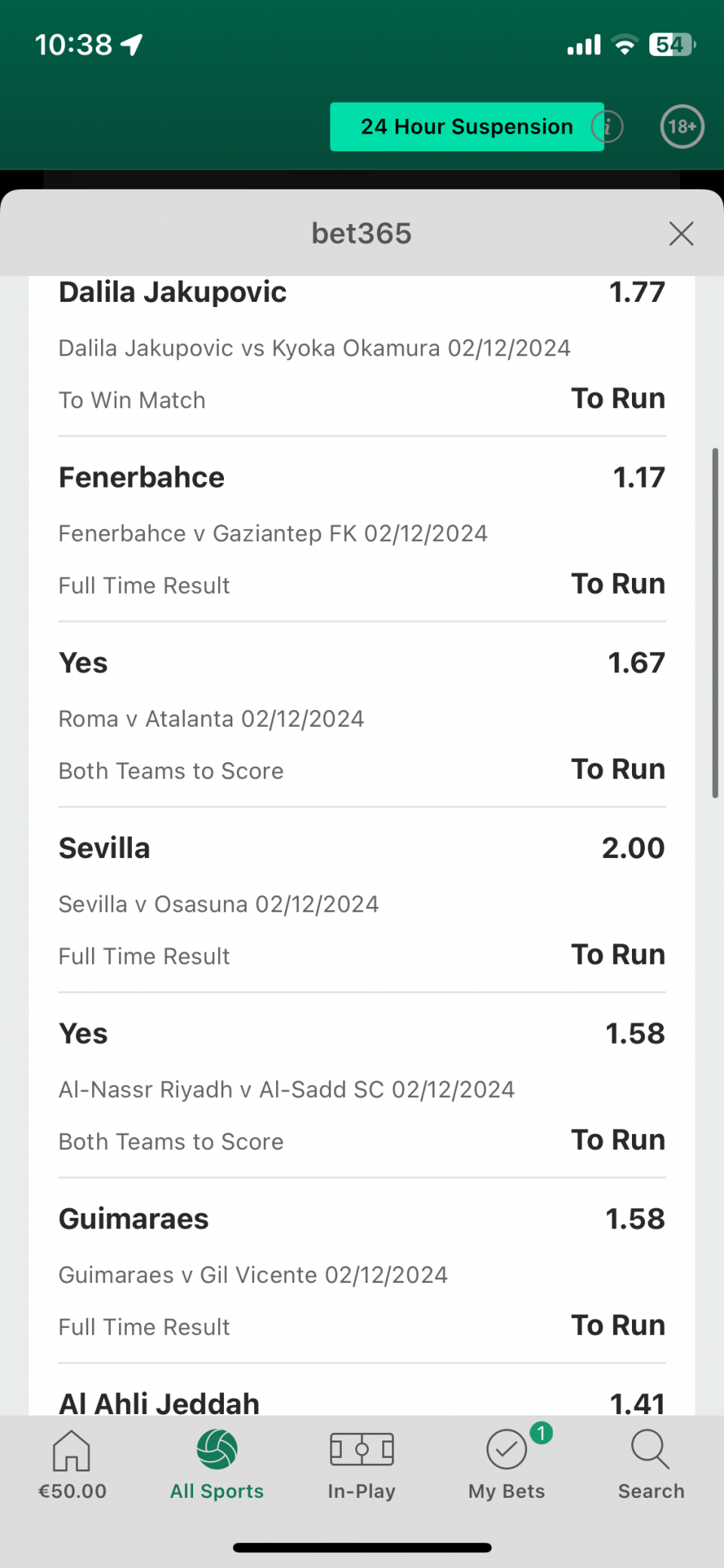Open the 18+ age restriction badge
The width and height of the screenshot is (724, 1568).
tap(682, 126)
